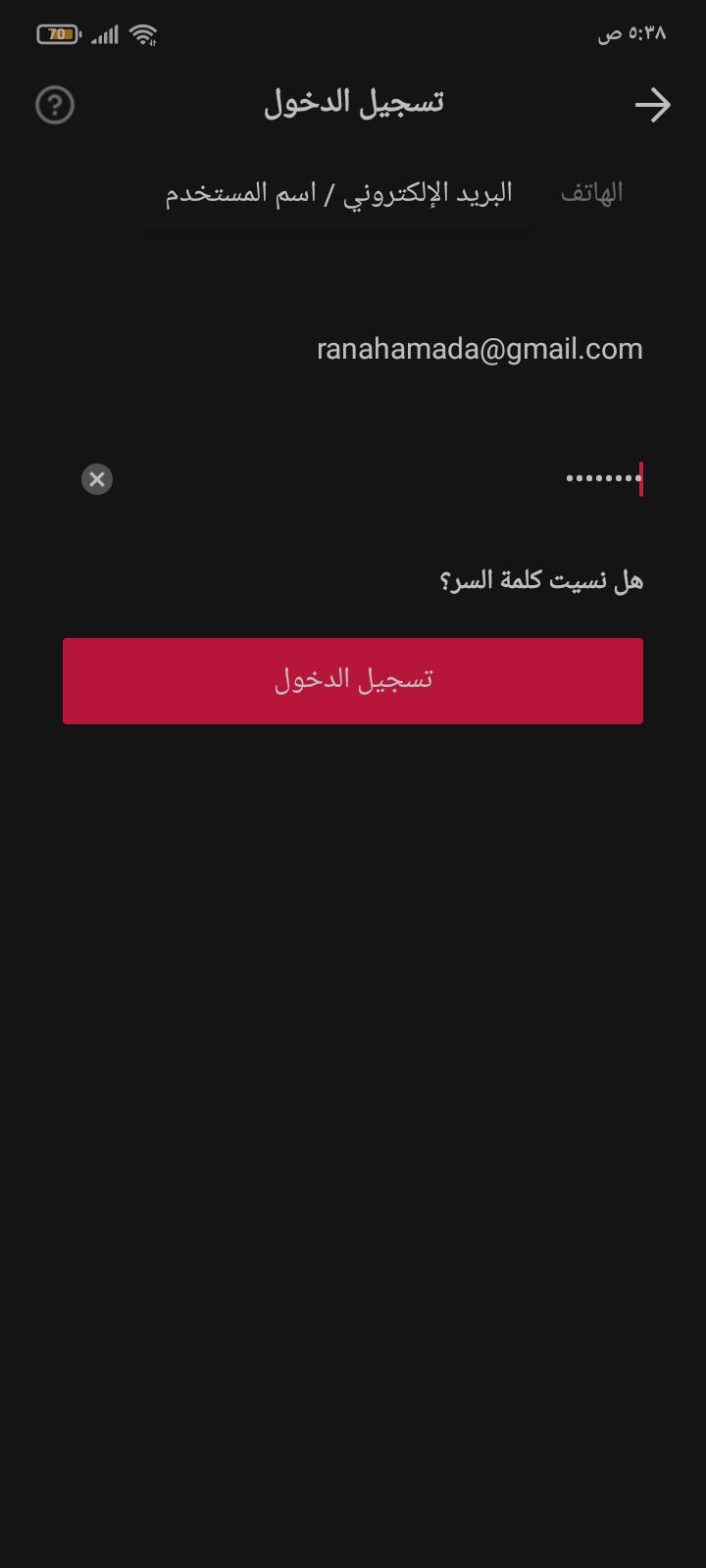The width and height of the screenshot is (706, 1568).
Task: Edit the email field ranahamada@gmail.com
Action: pyautogui.click(x=479, y=349)
